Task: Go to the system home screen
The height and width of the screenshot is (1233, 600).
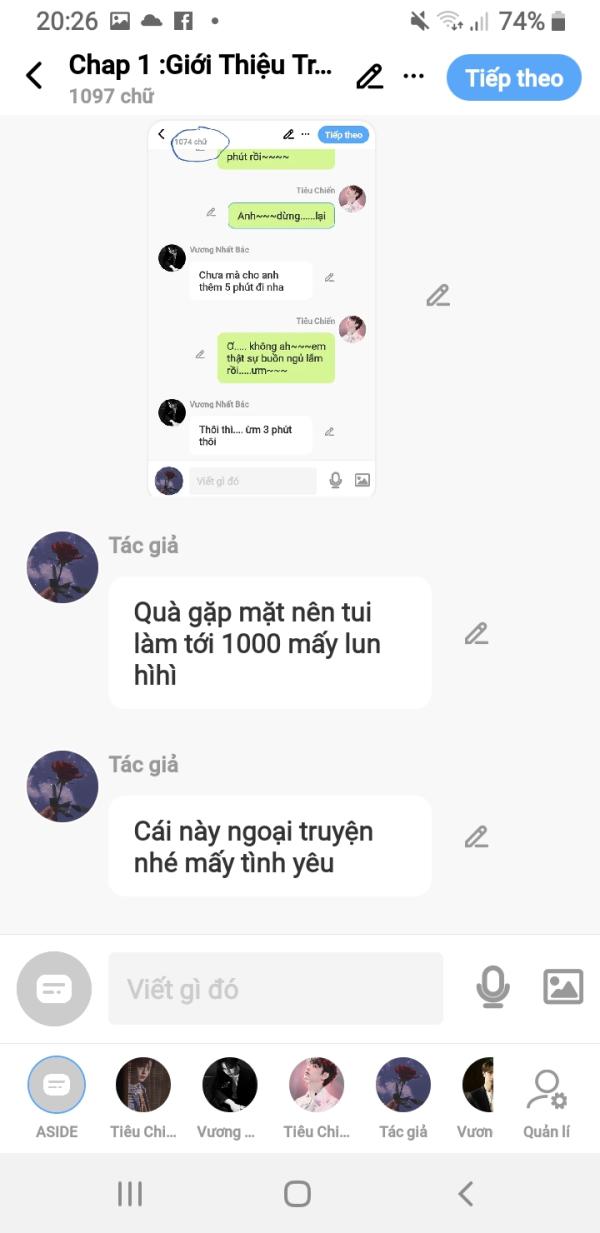Action: pyautogui.click(x=298, y=1193)
